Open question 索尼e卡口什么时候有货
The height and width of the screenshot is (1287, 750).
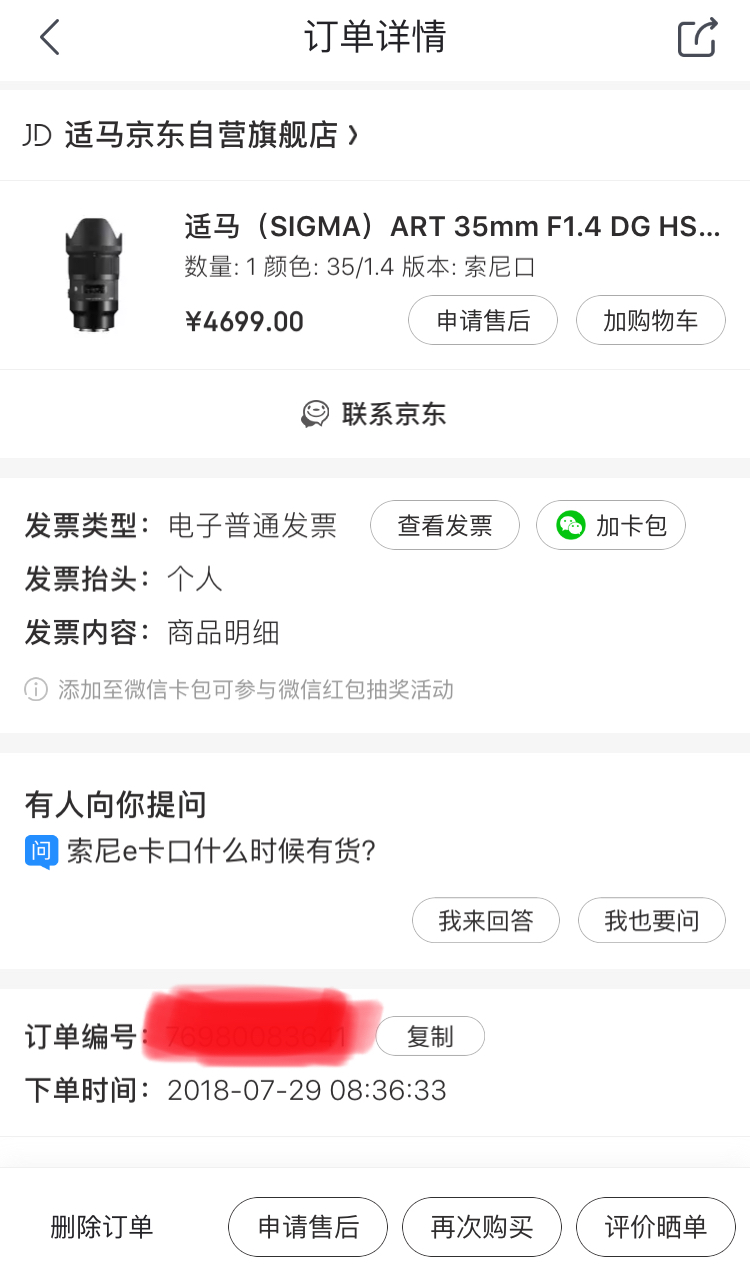pos(220,852)
